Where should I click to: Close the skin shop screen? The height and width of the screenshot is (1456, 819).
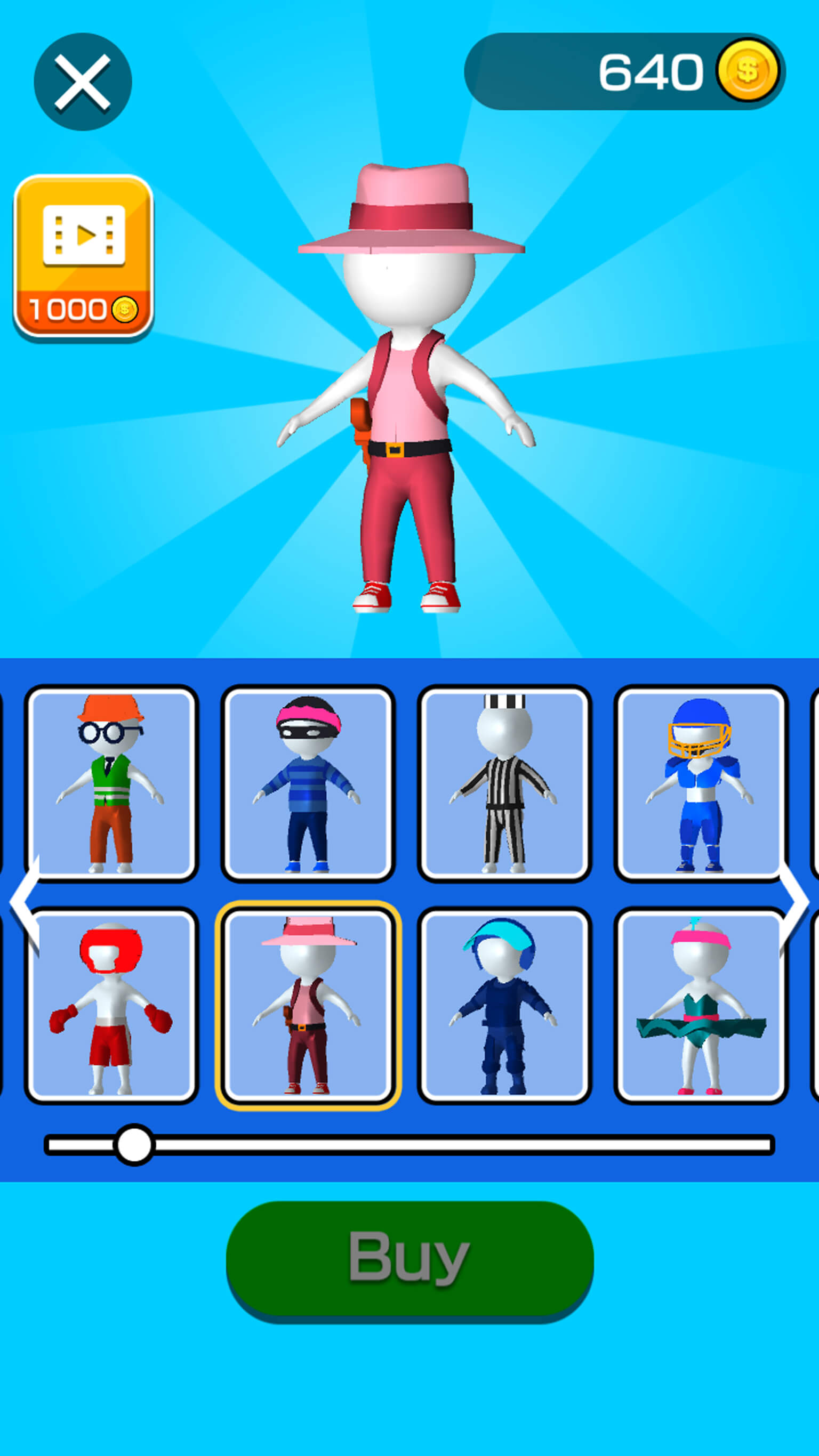coord(83,82)
